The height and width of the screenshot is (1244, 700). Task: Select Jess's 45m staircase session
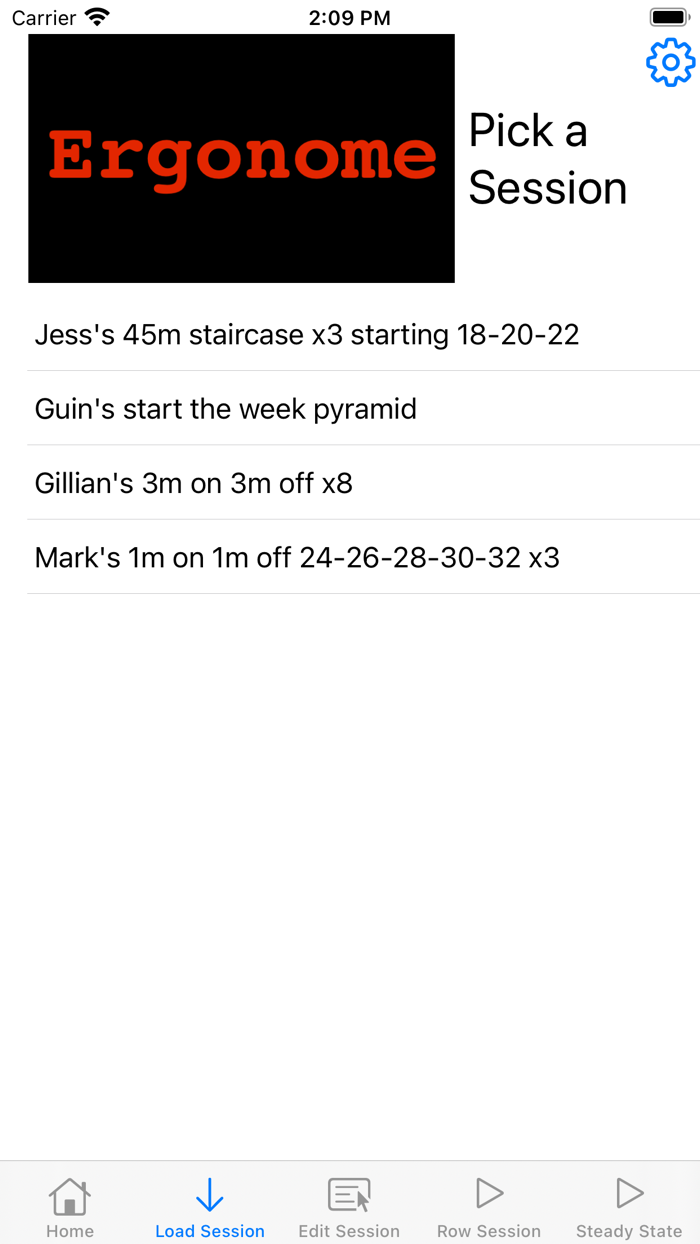[x=307, y=334]
